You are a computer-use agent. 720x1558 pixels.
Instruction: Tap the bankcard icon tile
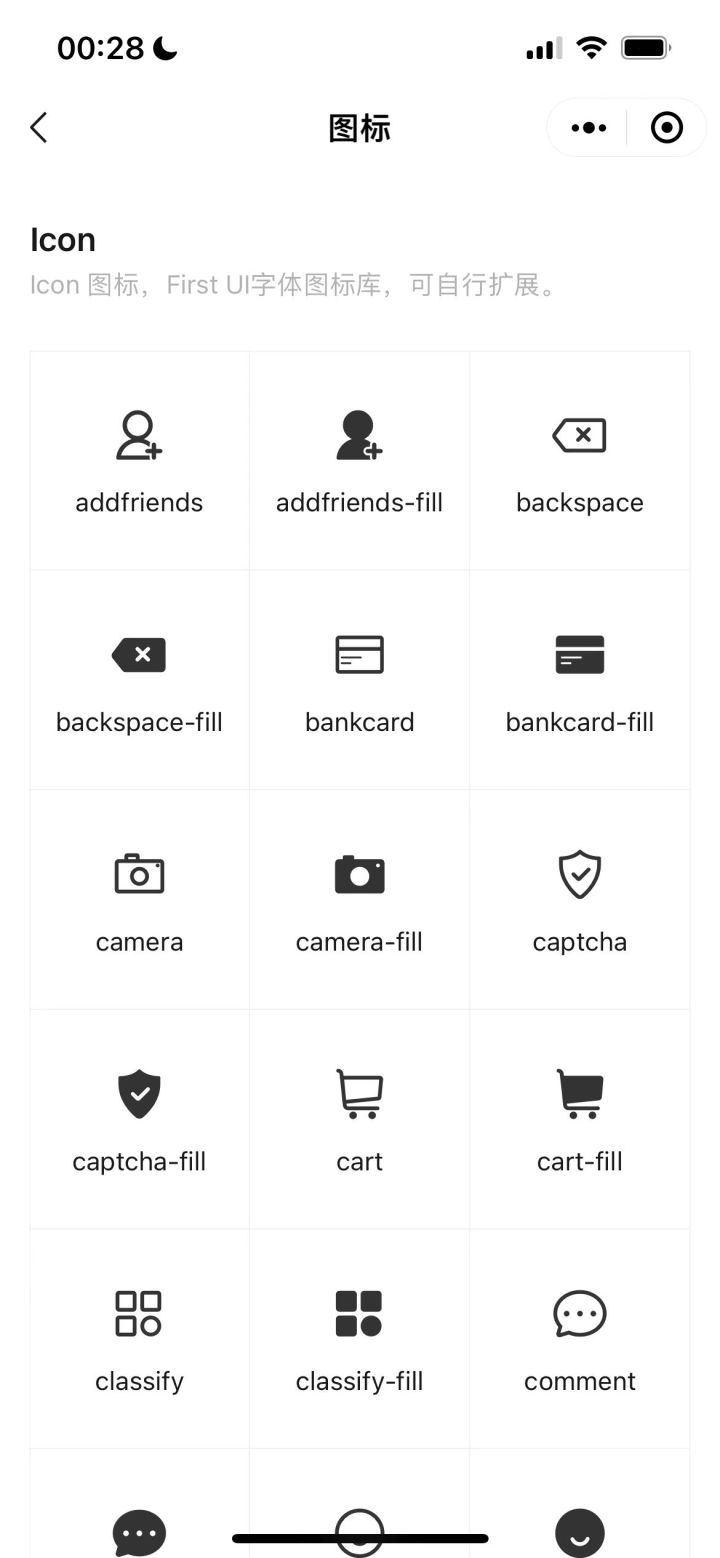[360, 680]
